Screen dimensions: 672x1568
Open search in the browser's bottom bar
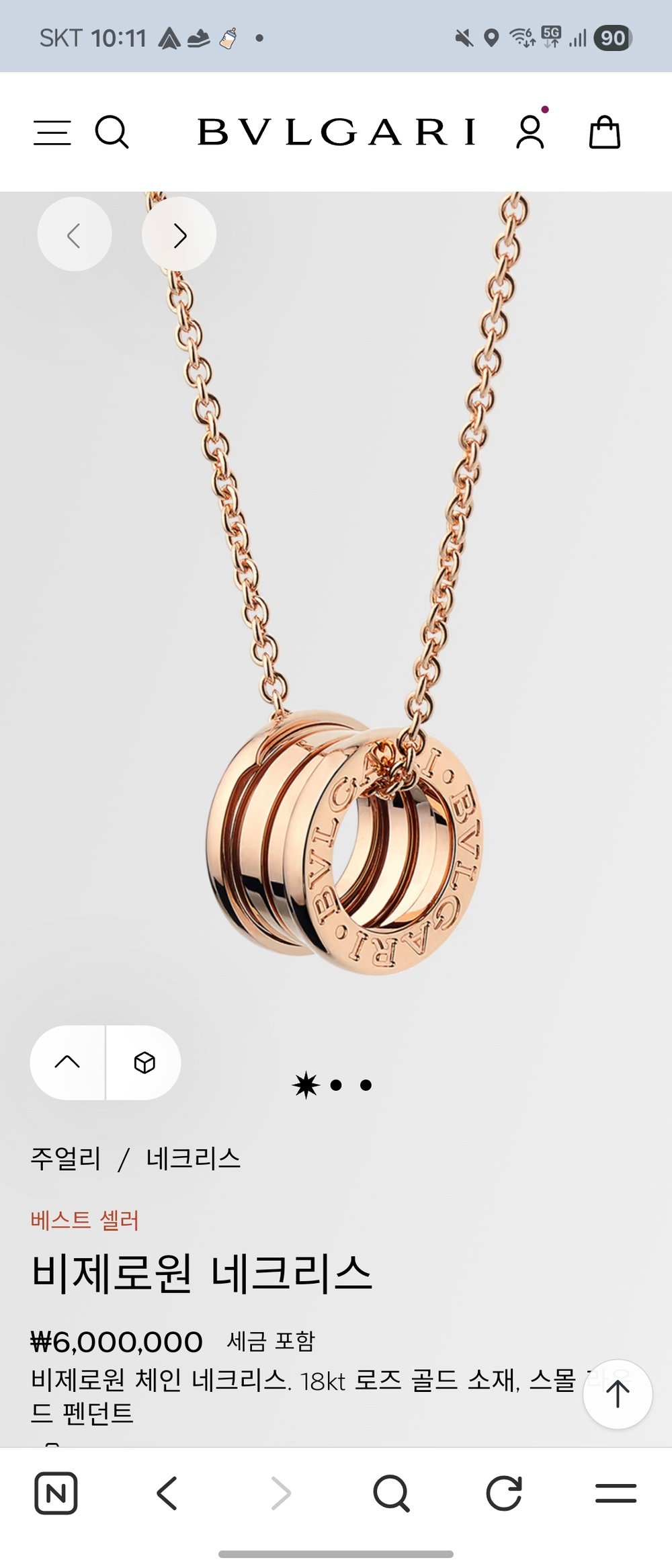tap(390, 1493)
